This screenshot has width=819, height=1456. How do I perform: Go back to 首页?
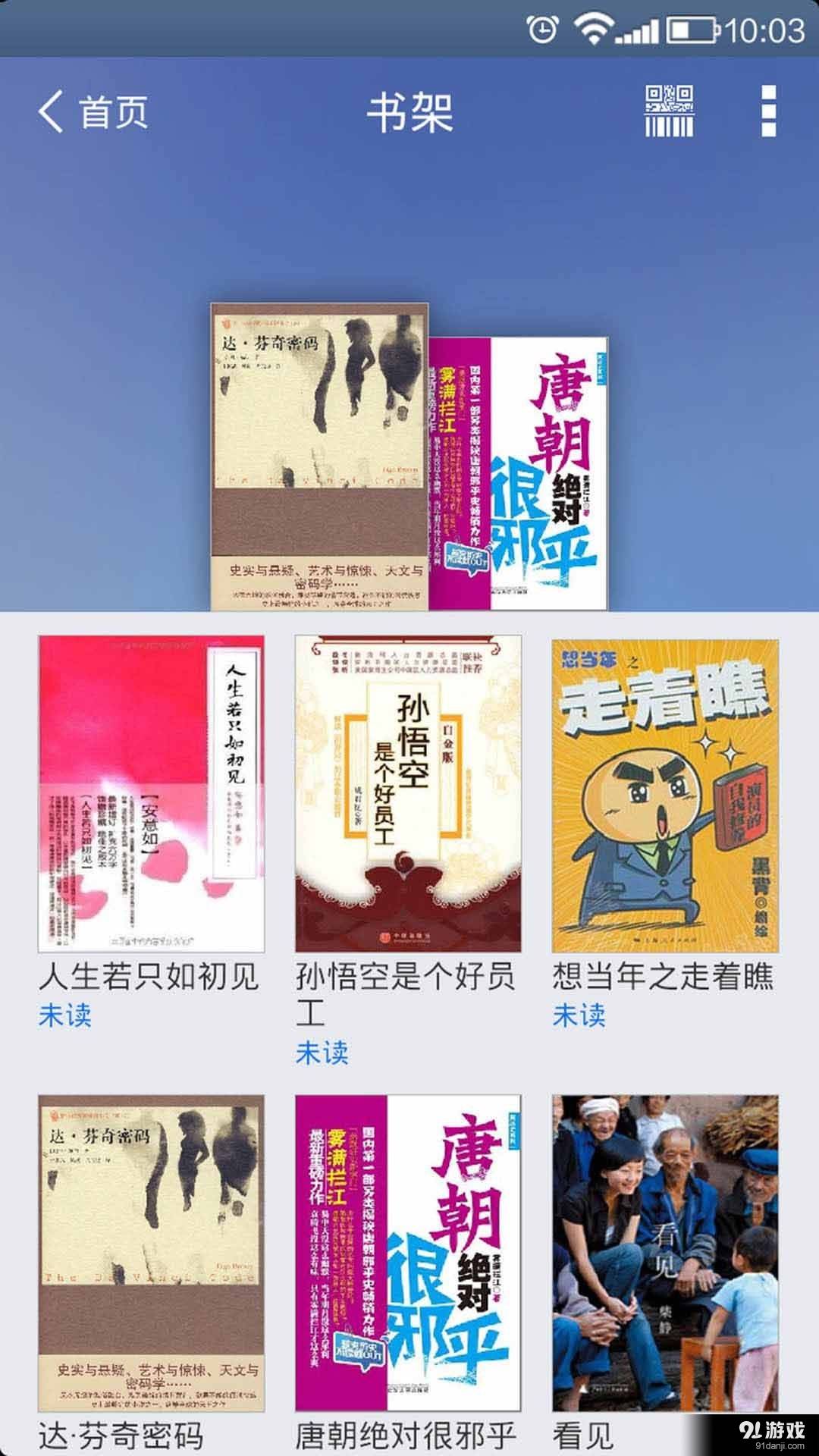[x=93, y=112]
